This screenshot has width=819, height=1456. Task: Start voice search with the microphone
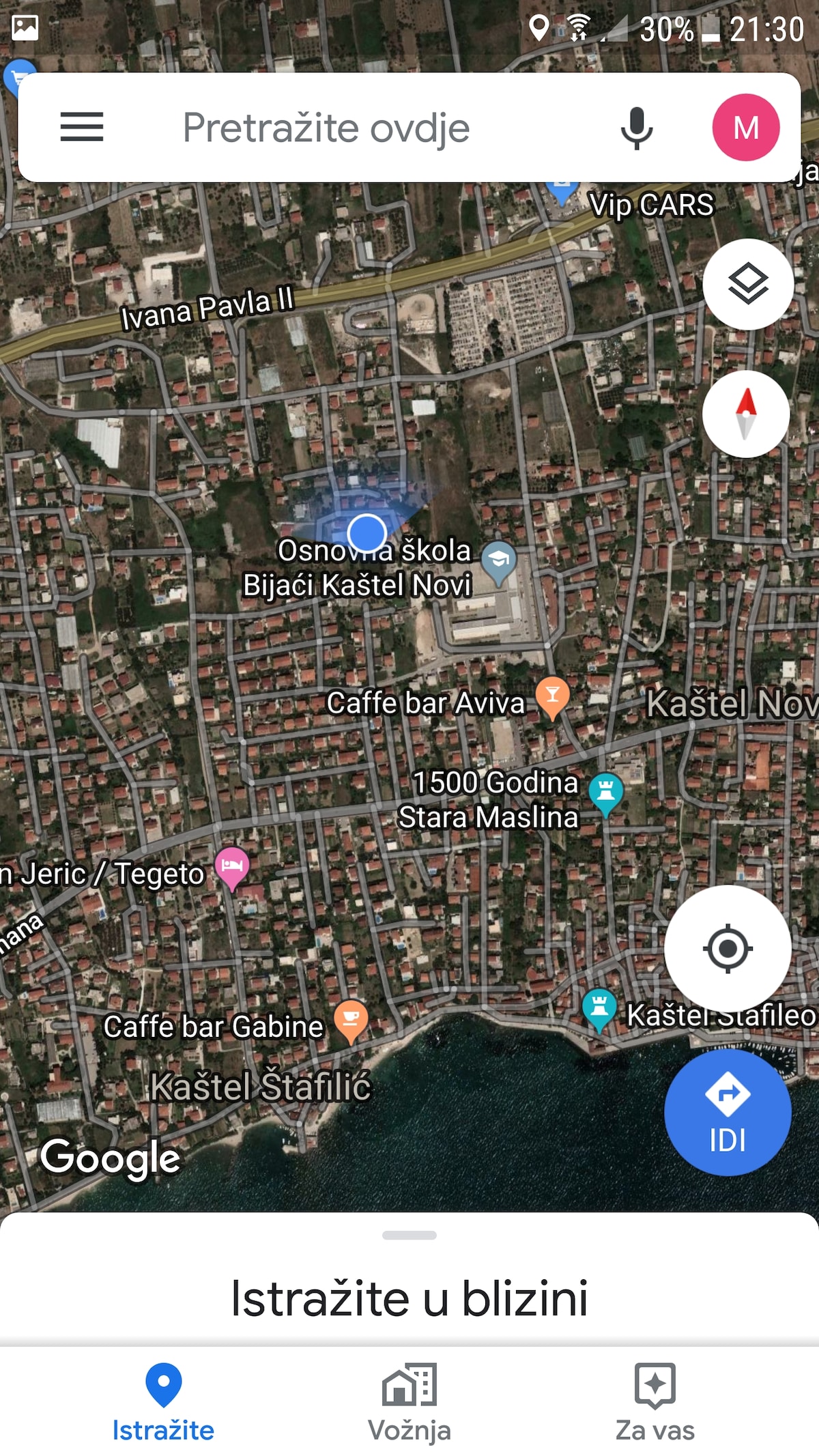[x=636, y=128]
